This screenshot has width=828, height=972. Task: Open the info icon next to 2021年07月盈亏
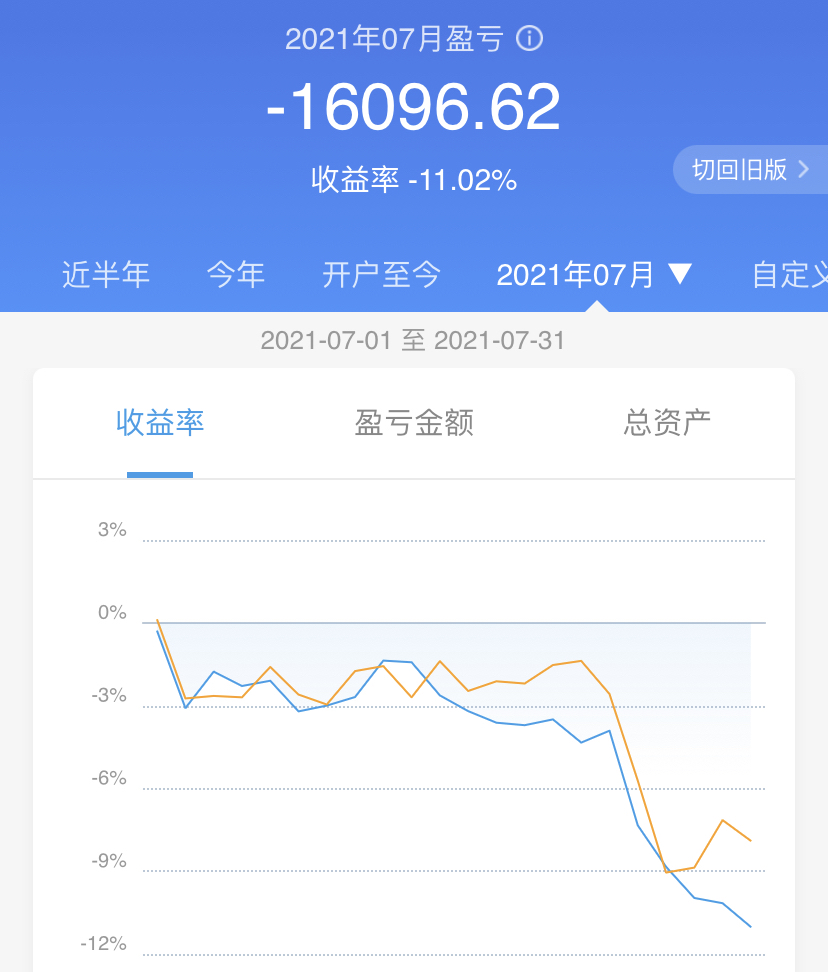tap(529, 39)
